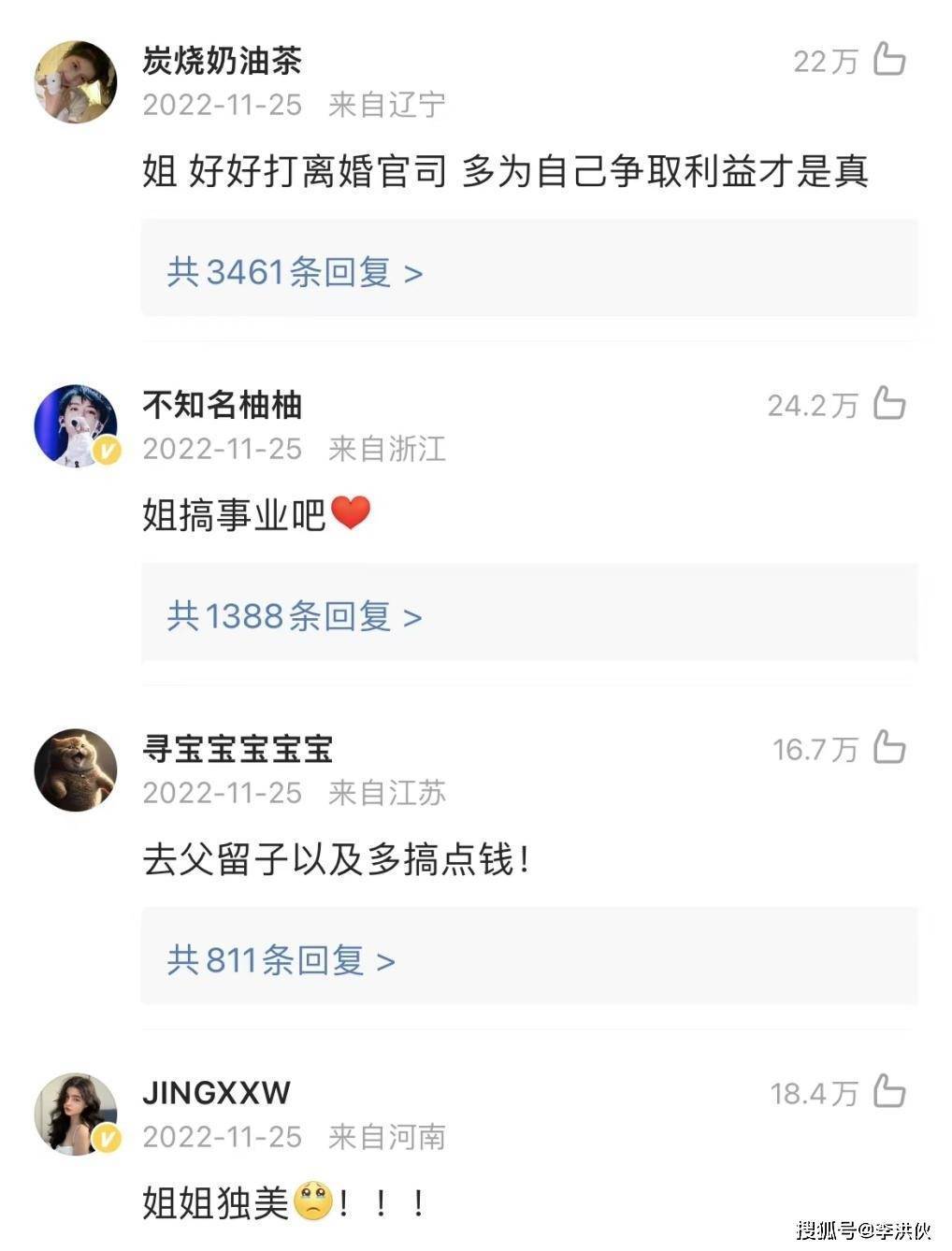Tap the username 不知名柚柚
This screenshot has width=952, height=1251.
coord(222,405)
